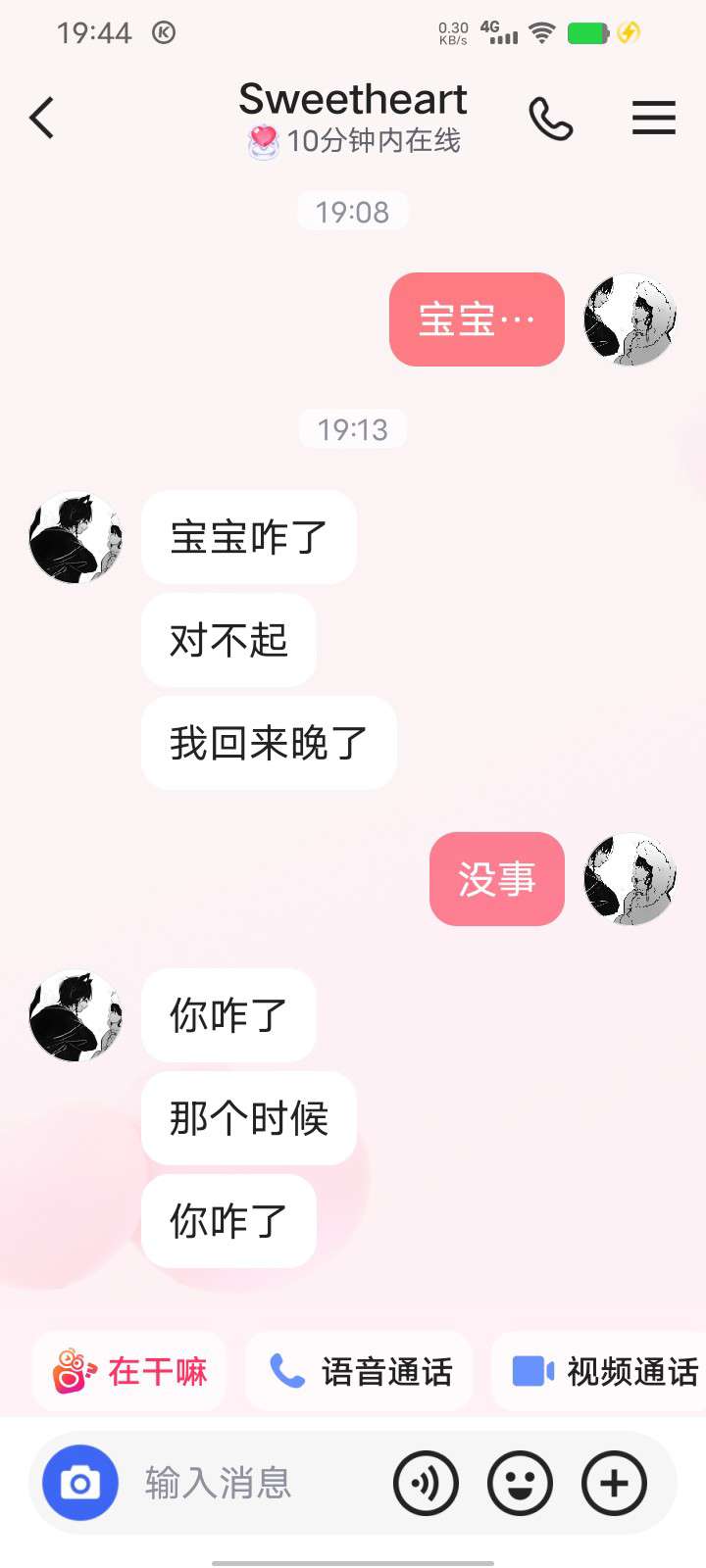The height and width of the screenshot is (1568, 706).
Task: Tap my avatar beside the 没事 message
Action: pos(630,879)
